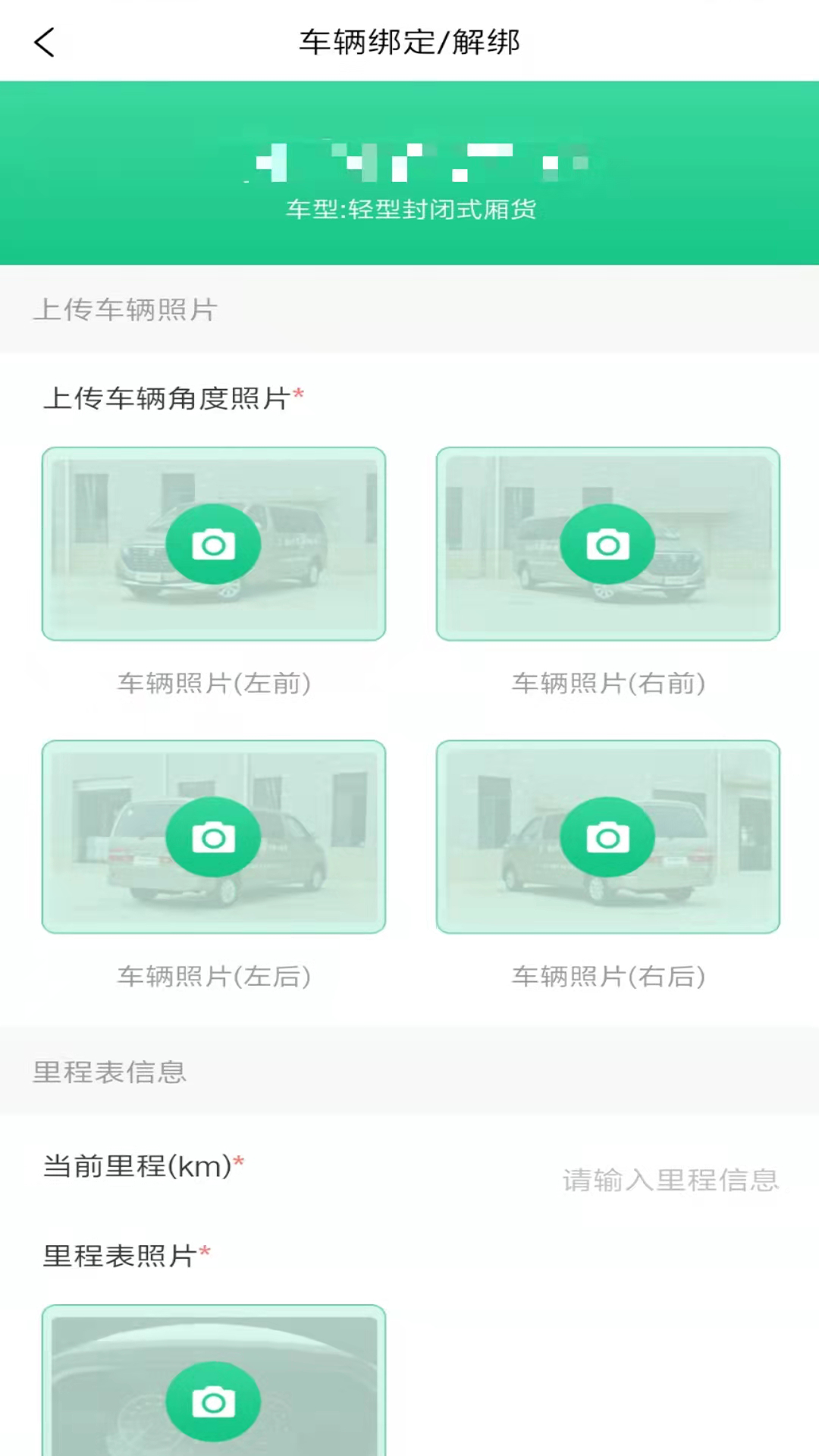Viewport: 819px width, 1456px height.
Task: Select the odometer photo camera icon
Action: (x=215, y=1401)
